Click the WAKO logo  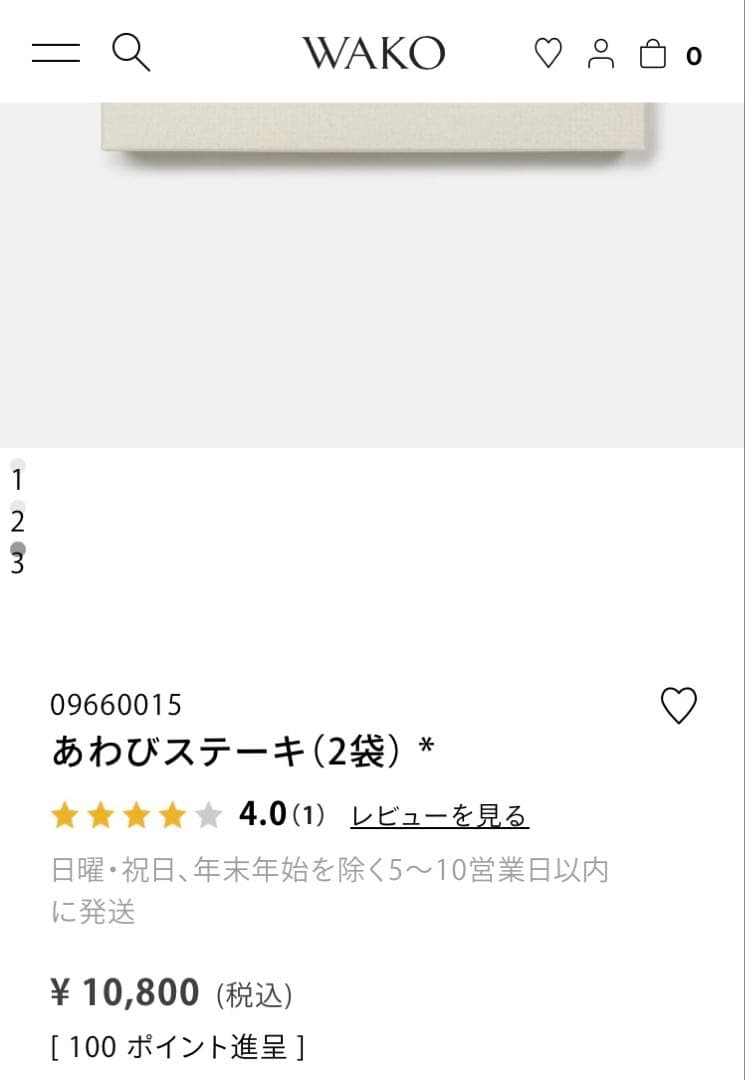point(372,52)
